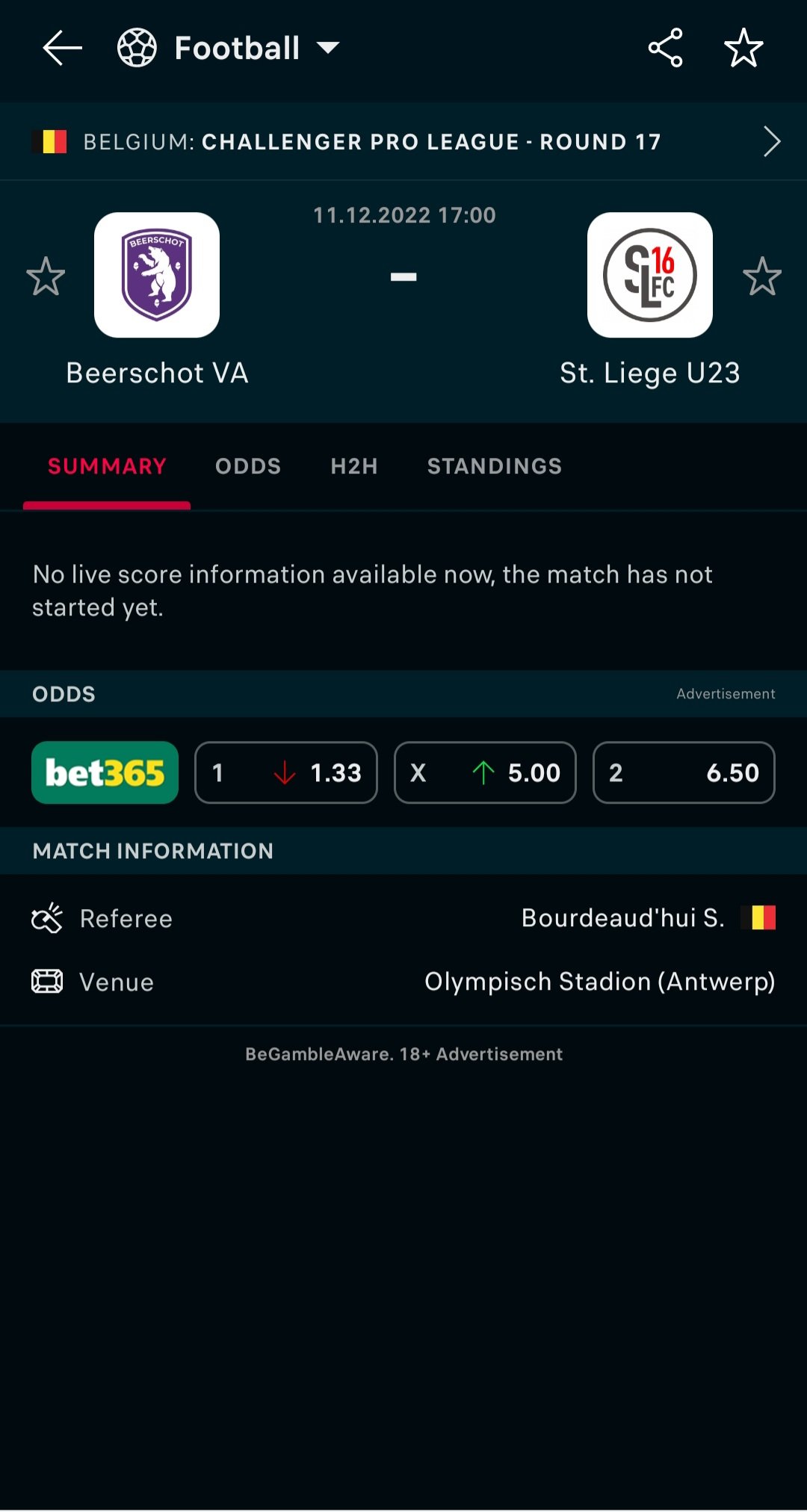Select the Summary tab
Image resolution: width=807 pixels, height=1512 pixels.
(107, 466)
